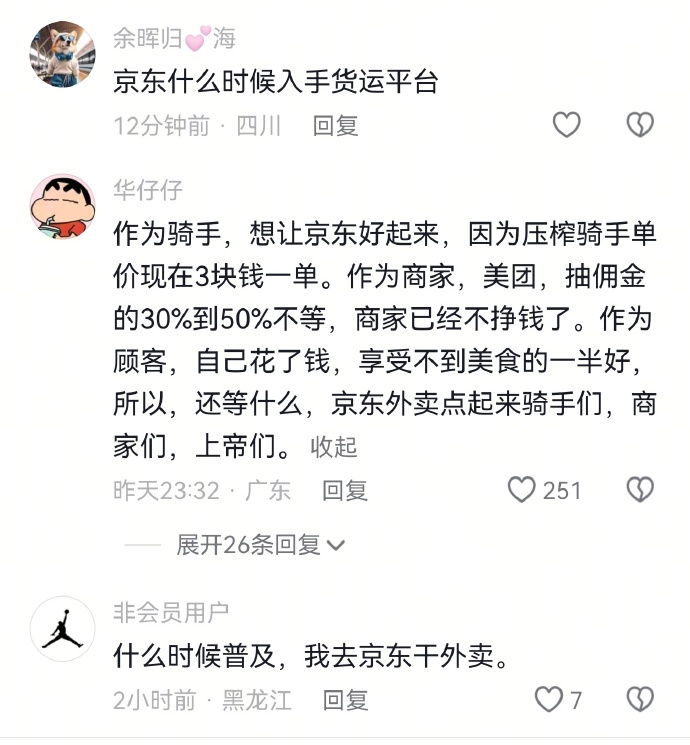690x745 pixels.
Task: Open 非会员用户's profile avatar
Action: (x=62, y=630)
